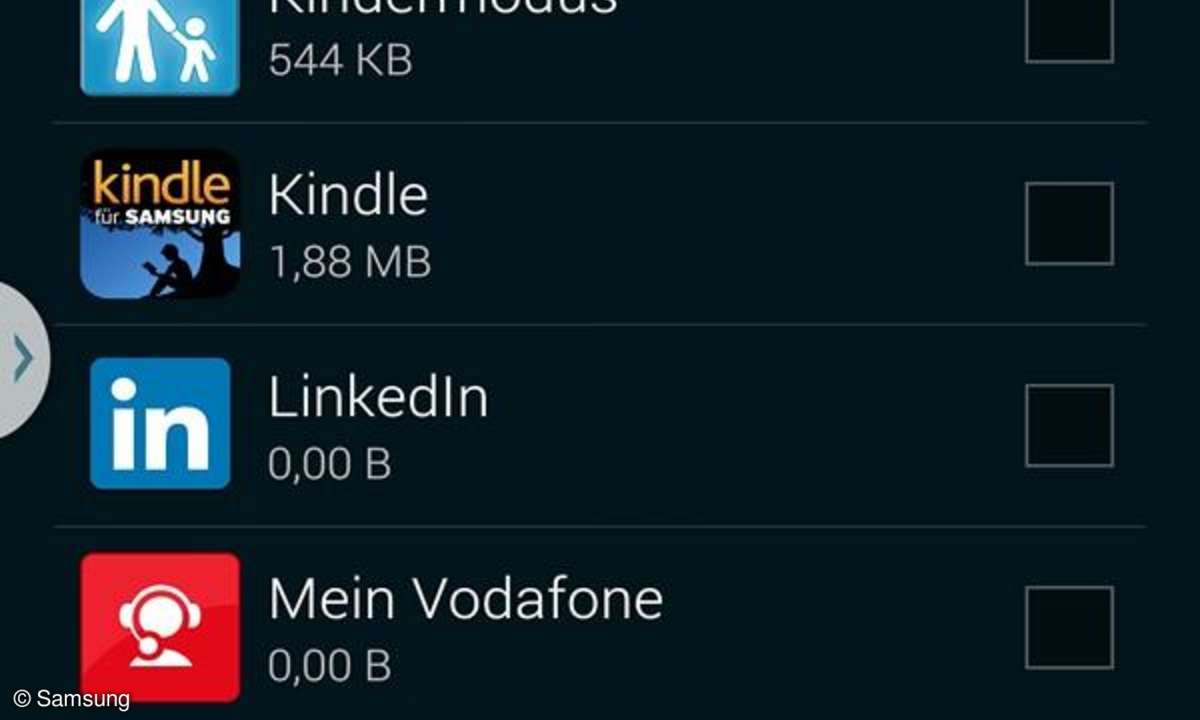Mark the Kindermodus checkbox
1200x720 pixels.
coord(1069,32)
